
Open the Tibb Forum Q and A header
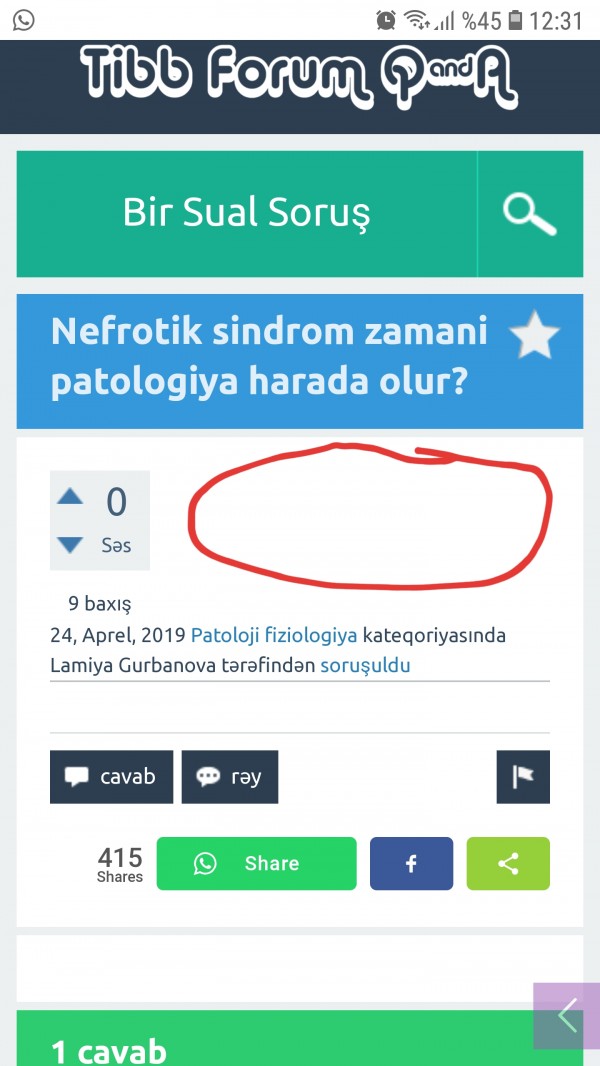(x=298, y=75)
